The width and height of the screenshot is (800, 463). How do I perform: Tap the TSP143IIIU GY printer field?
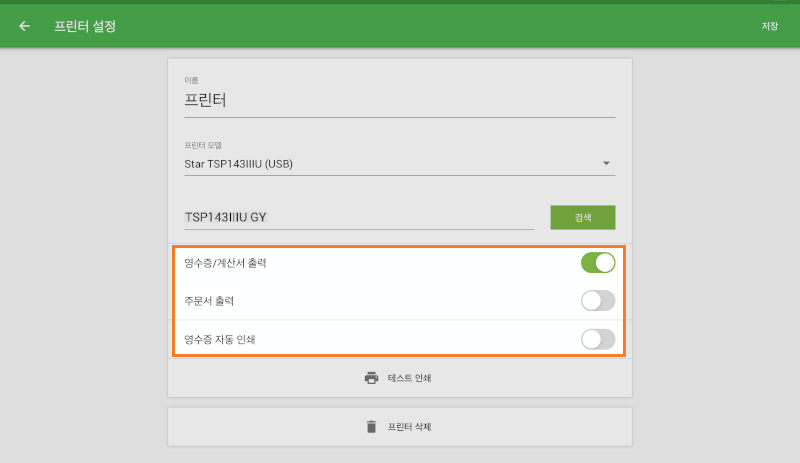click(x=358, y=217)
